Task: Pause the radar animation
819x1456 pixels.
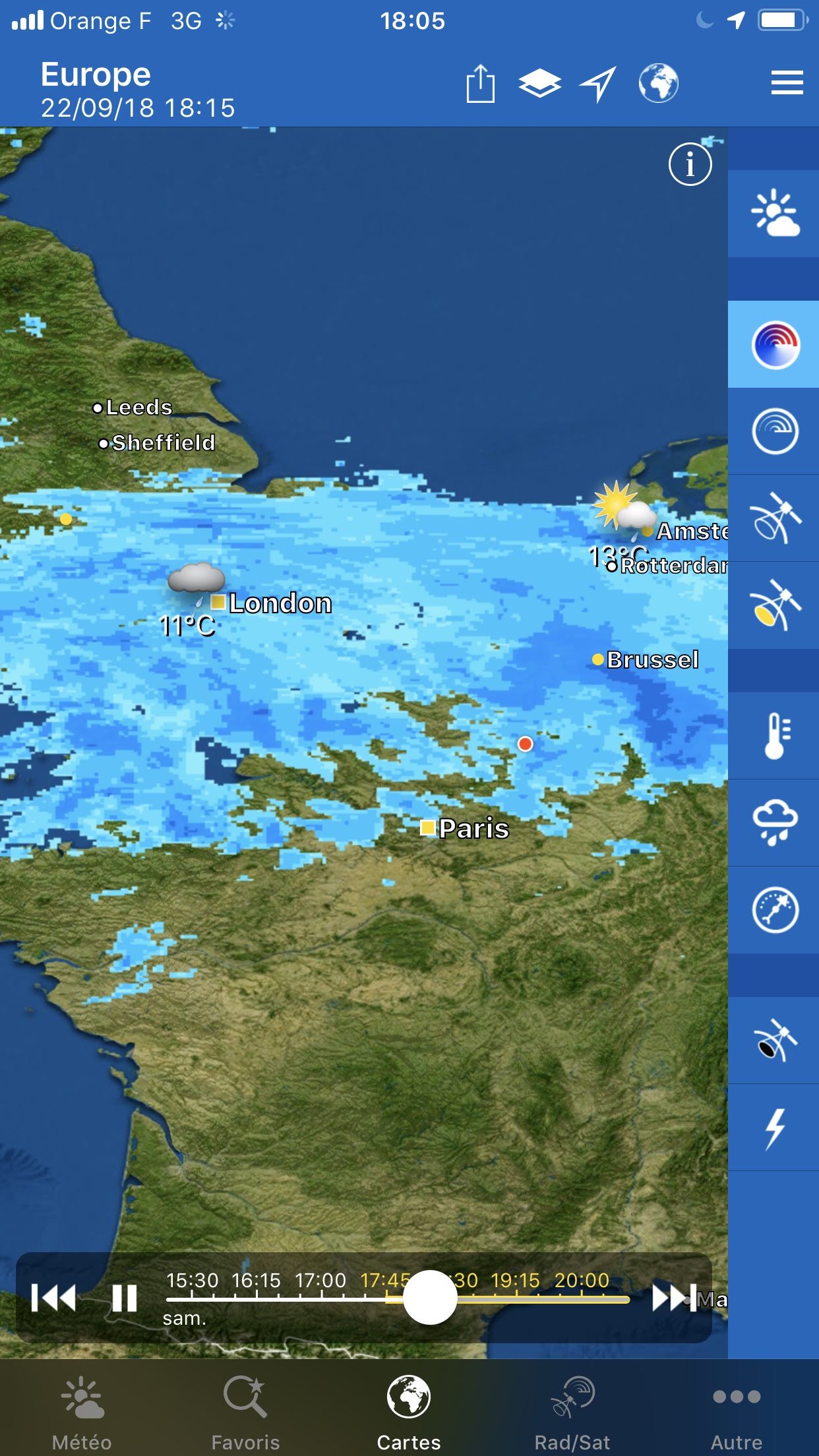Action: [x=124, y=1298]
